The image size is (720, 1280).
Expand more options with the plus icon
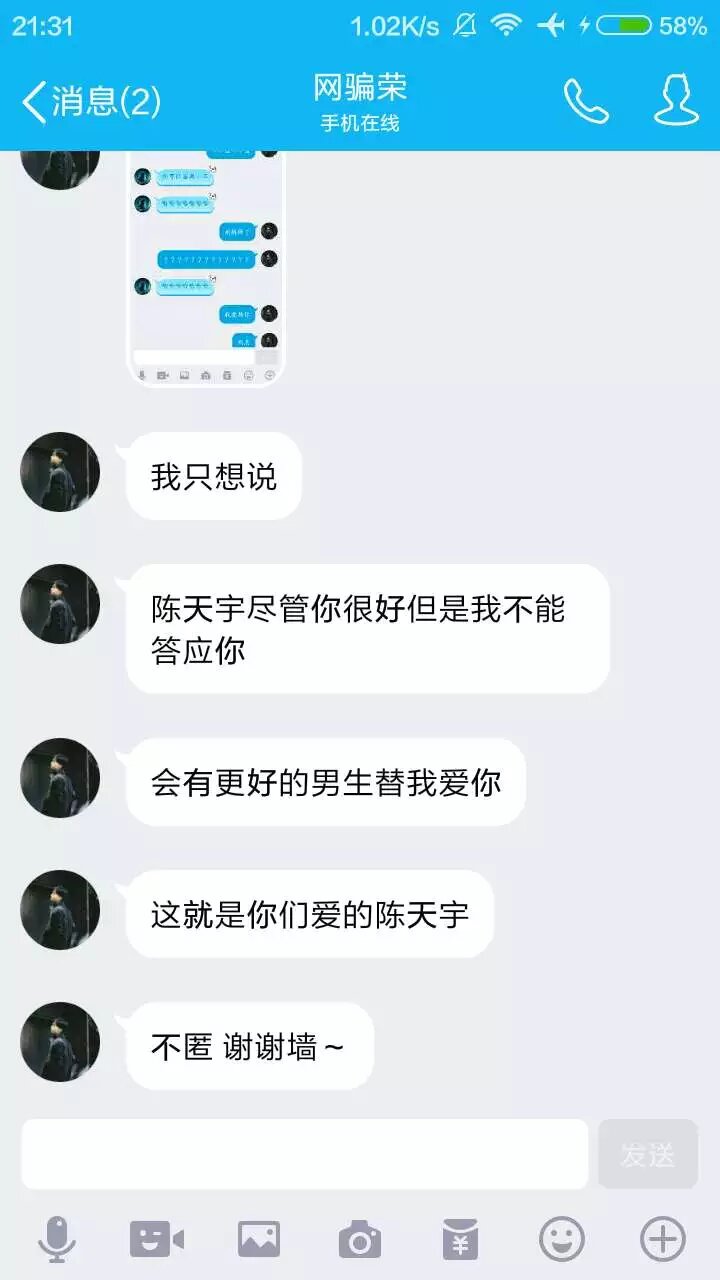tap(662, 1240)
